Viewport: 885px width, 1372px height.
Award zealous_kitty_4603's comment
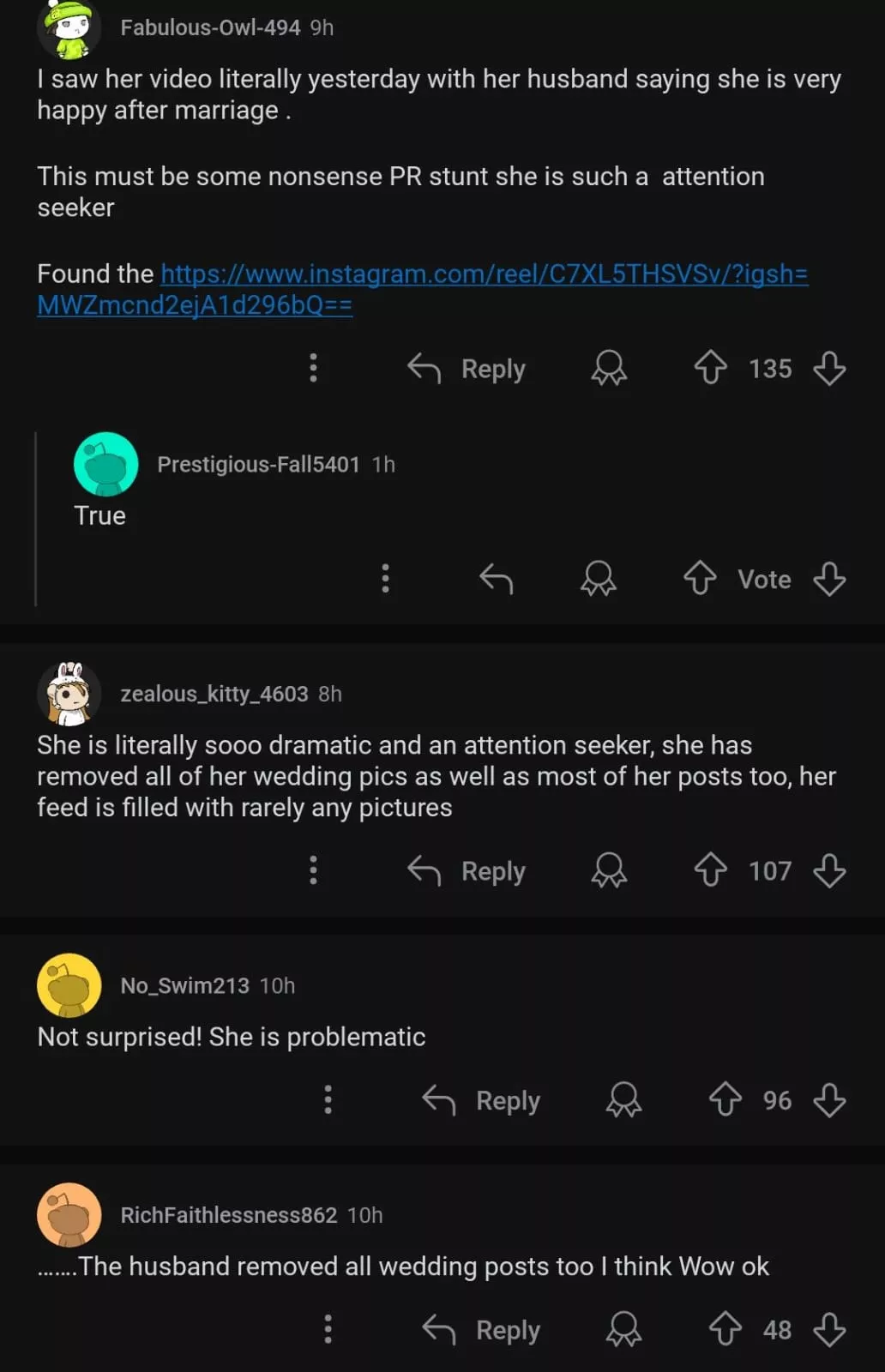[x=609, y=871]
